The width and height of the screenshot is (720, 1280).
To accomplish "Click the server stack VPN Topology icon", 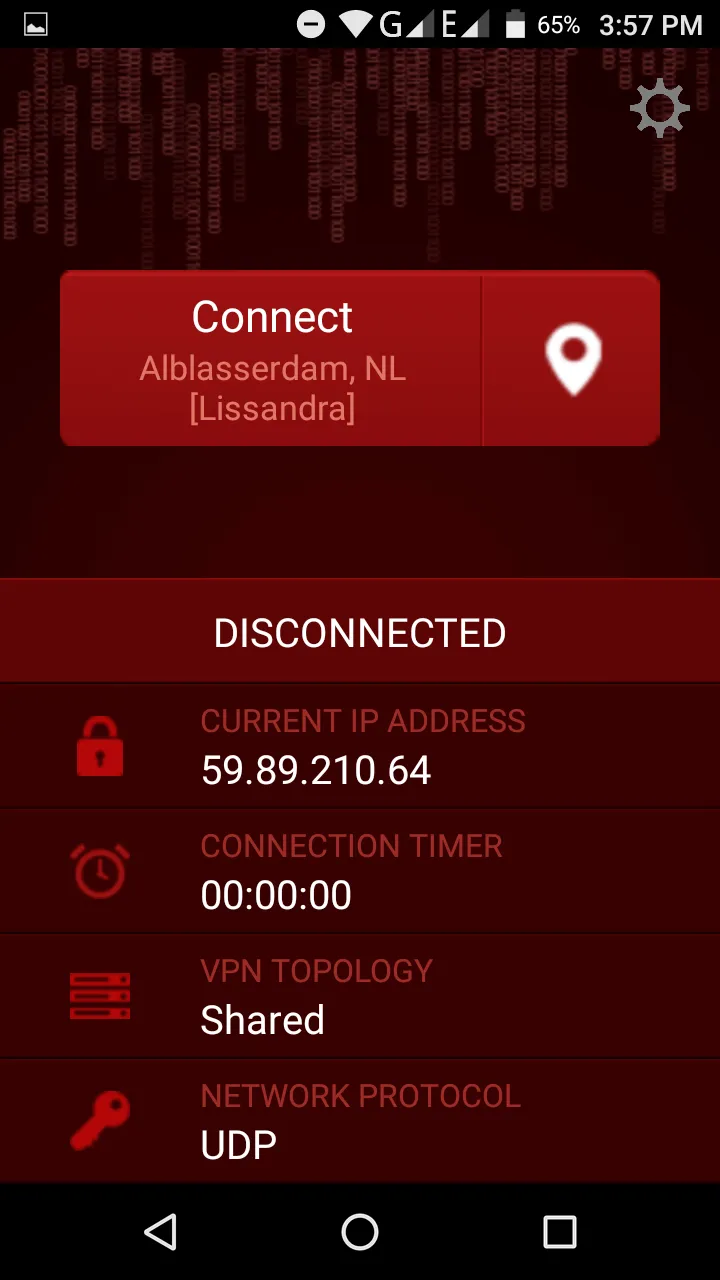I will (x=99, y=995).
